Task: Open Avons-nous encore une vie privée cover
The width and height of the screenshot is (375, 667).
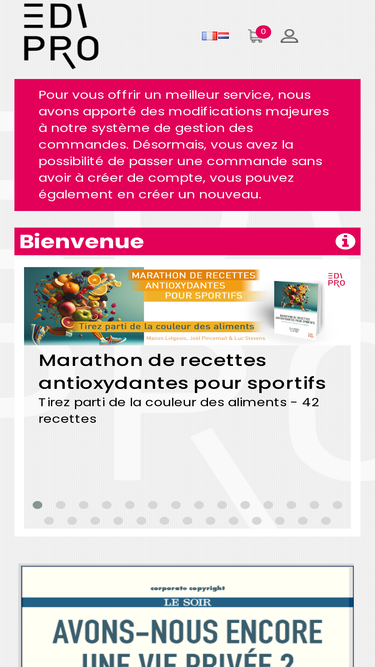Action: tap(188, 616)
